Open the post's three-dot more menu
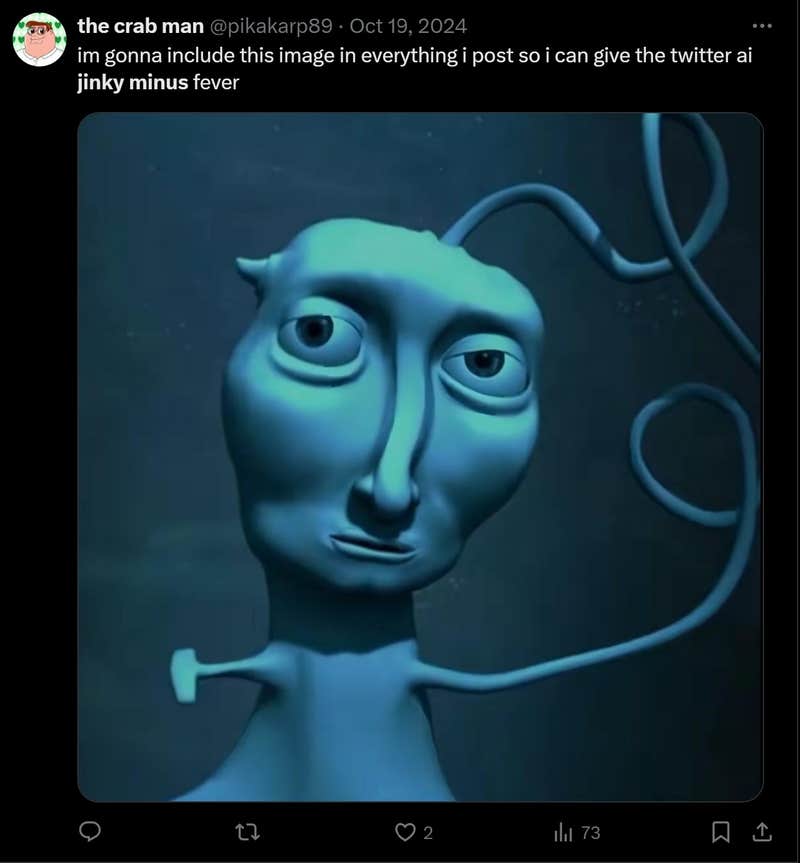The width and height of the screenshot is (800, 863). (x=761, y=27)
